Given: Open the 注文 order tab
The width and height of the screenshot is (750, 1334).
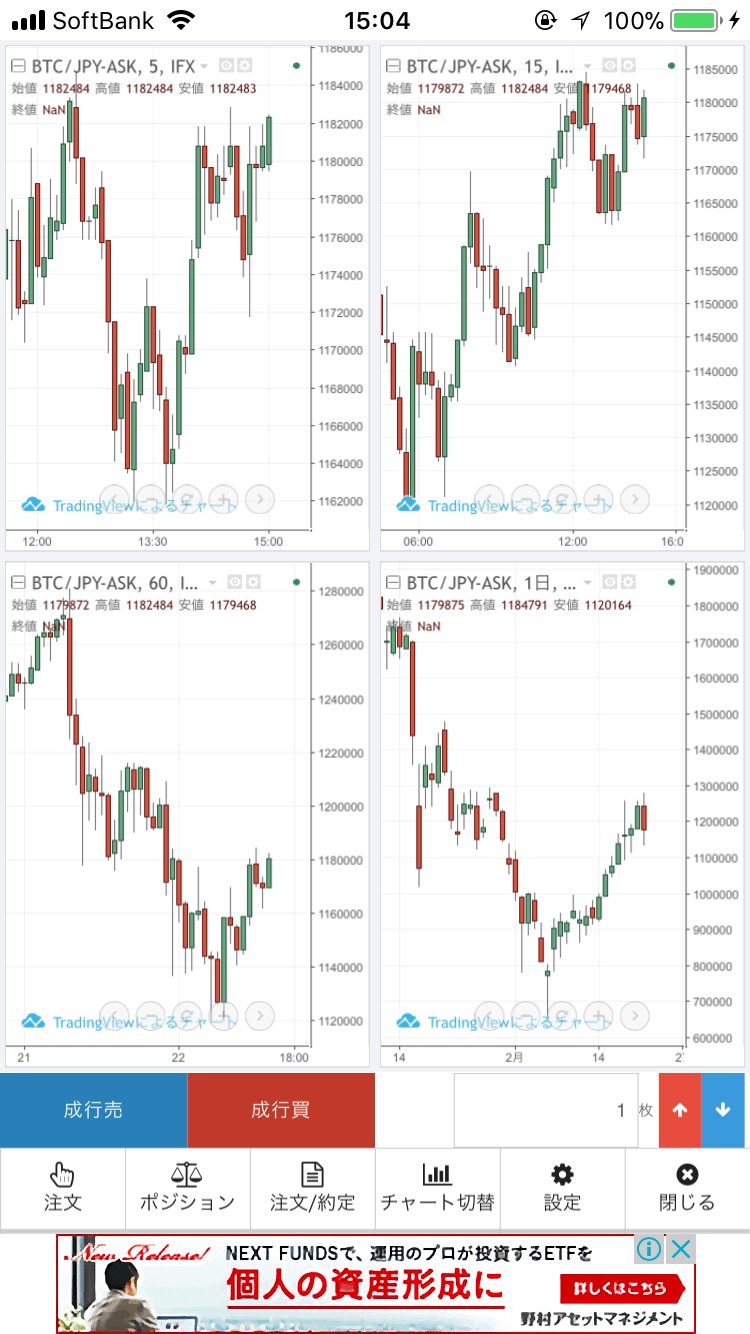Looking at the screenshot, I should coord(63,1188).
